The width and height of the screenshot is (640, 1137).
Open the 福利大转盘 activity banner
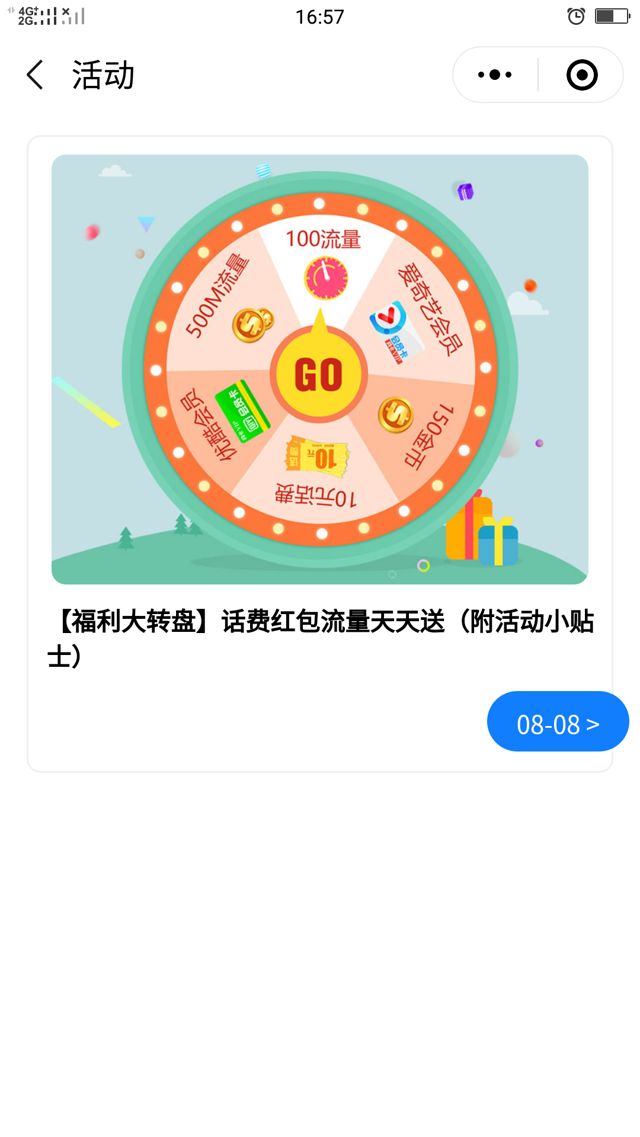(x=319, y=370)
